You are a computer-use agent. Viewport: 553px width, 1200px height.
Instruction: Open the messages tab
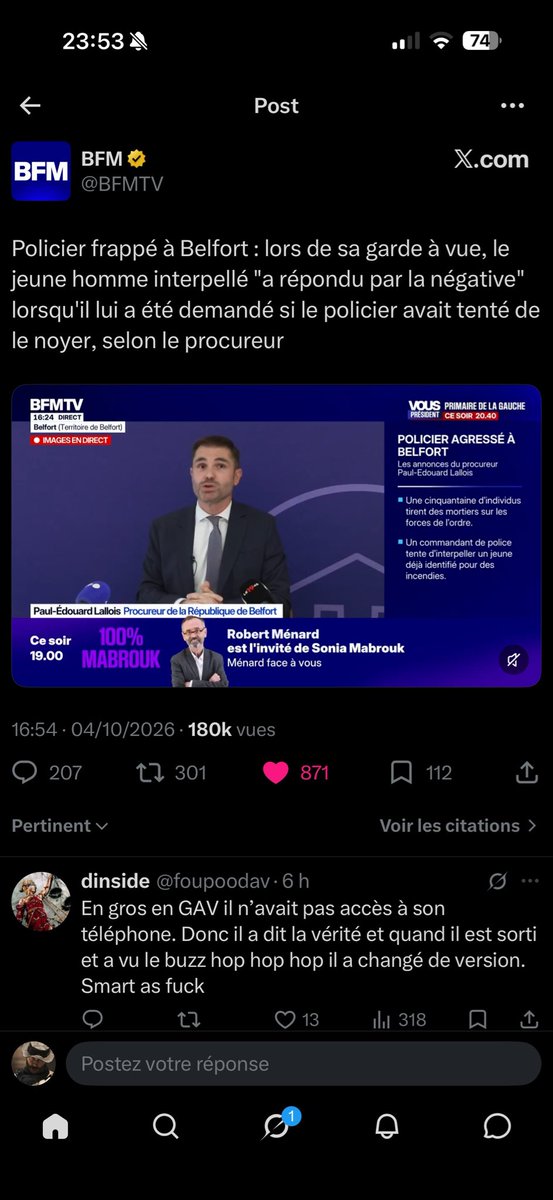click(497, 1127)
